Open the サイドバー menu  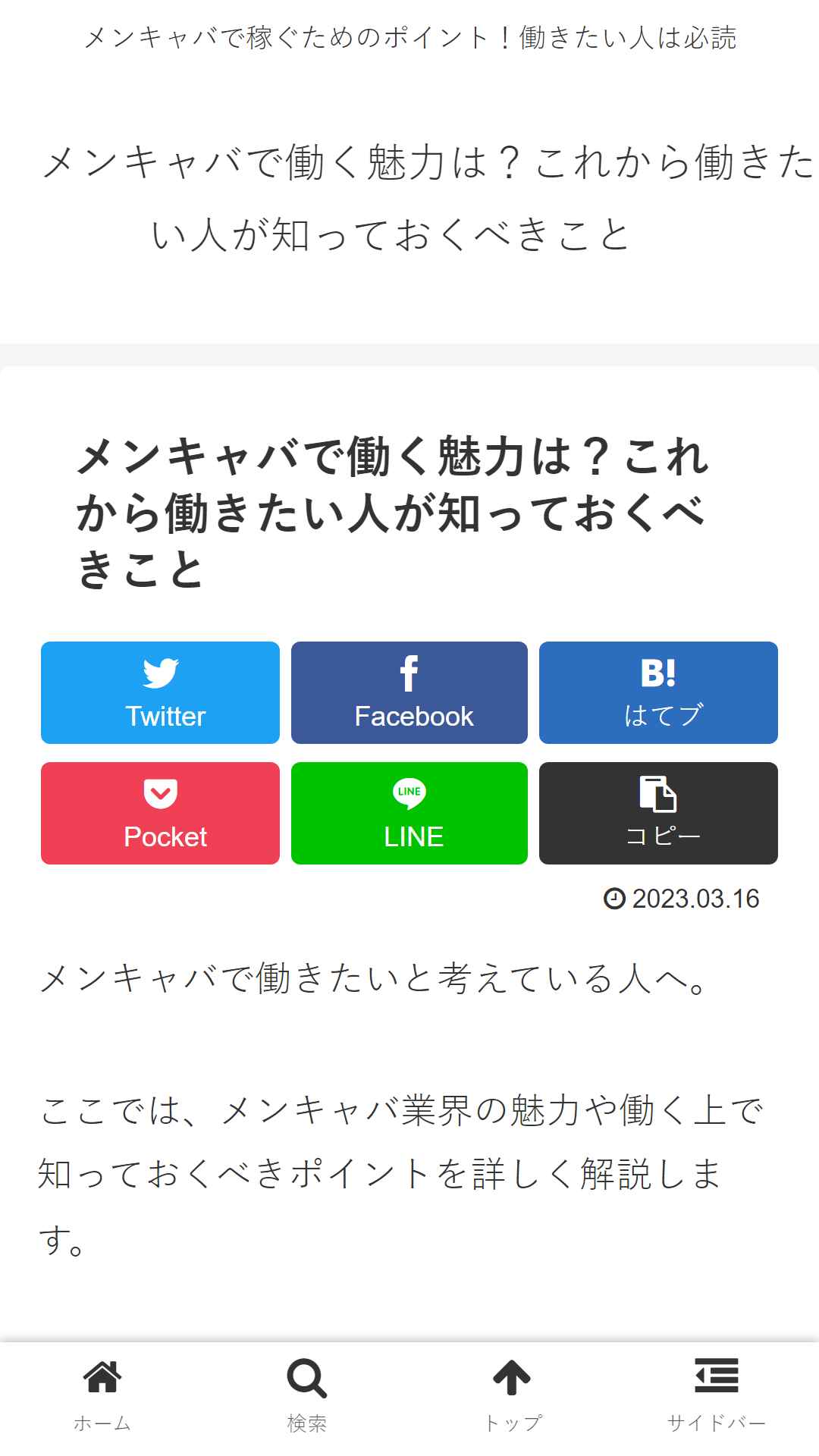pos(717,1397)
